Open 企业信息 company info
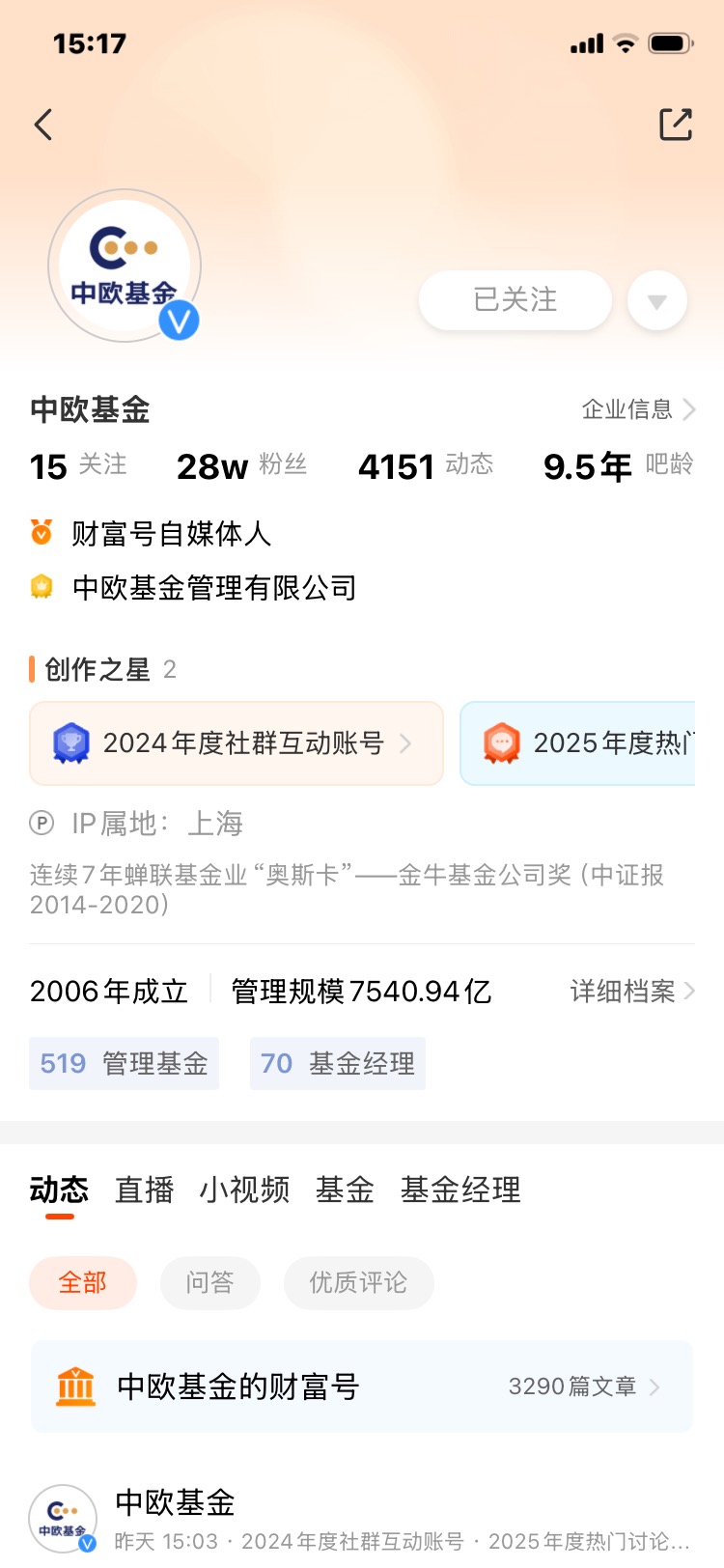 pyautogui.click(x=638, y=409)
